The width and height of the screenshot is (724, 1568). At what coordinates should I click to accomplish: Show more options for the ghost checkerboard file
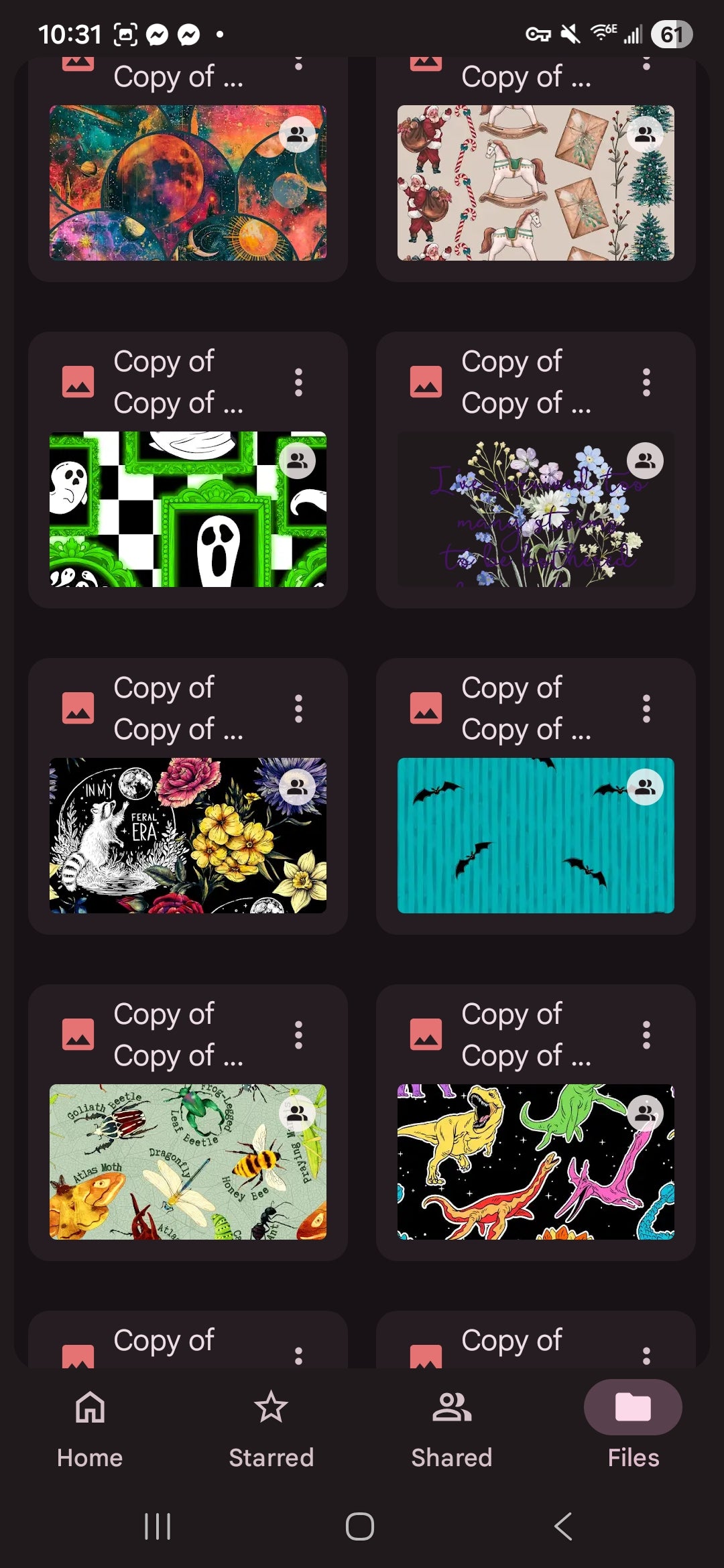coord(299,382)
